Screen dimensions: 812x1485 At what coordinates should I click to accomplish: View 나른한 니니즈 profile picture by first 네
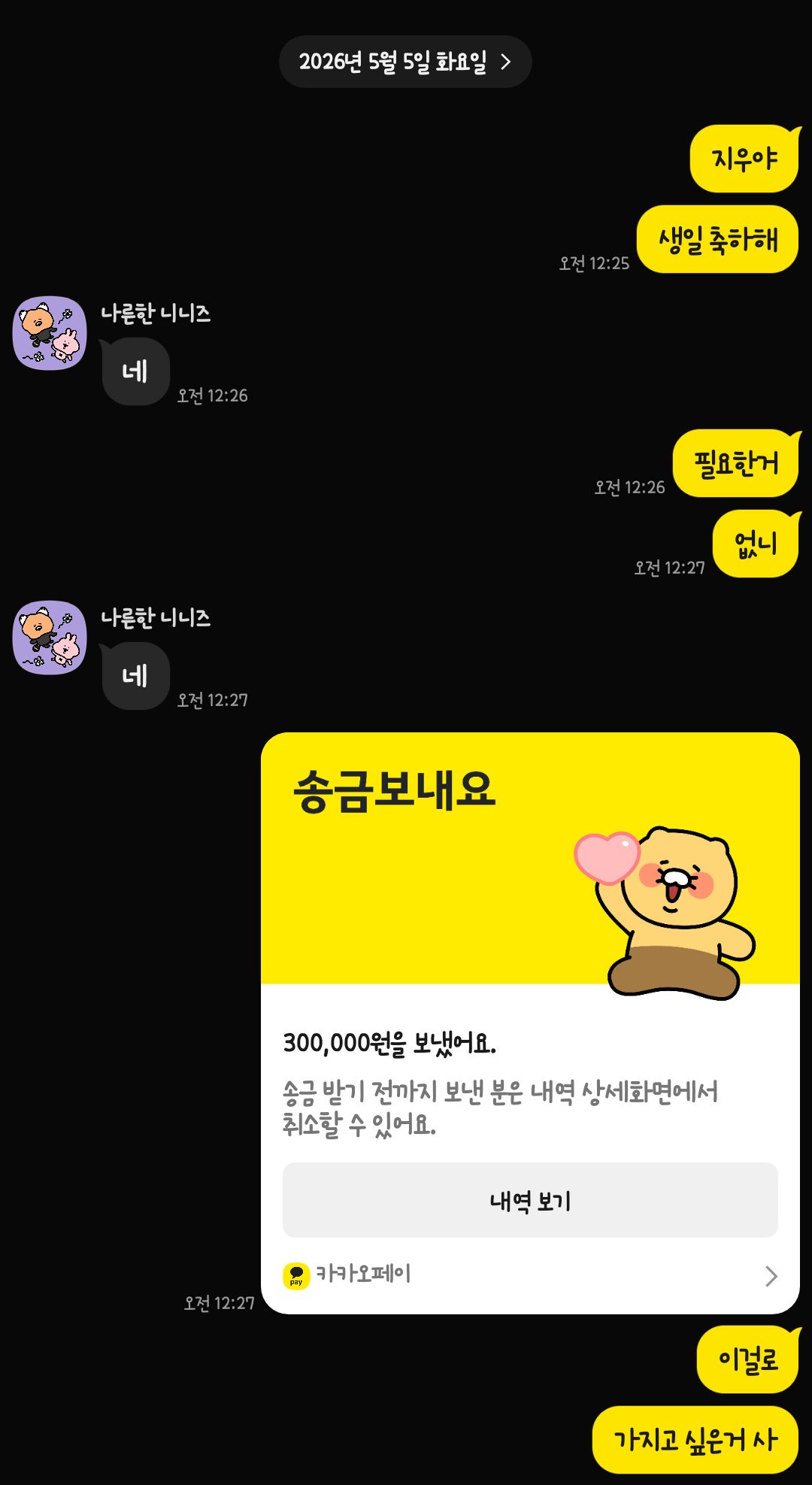click(x=50, y=333)
